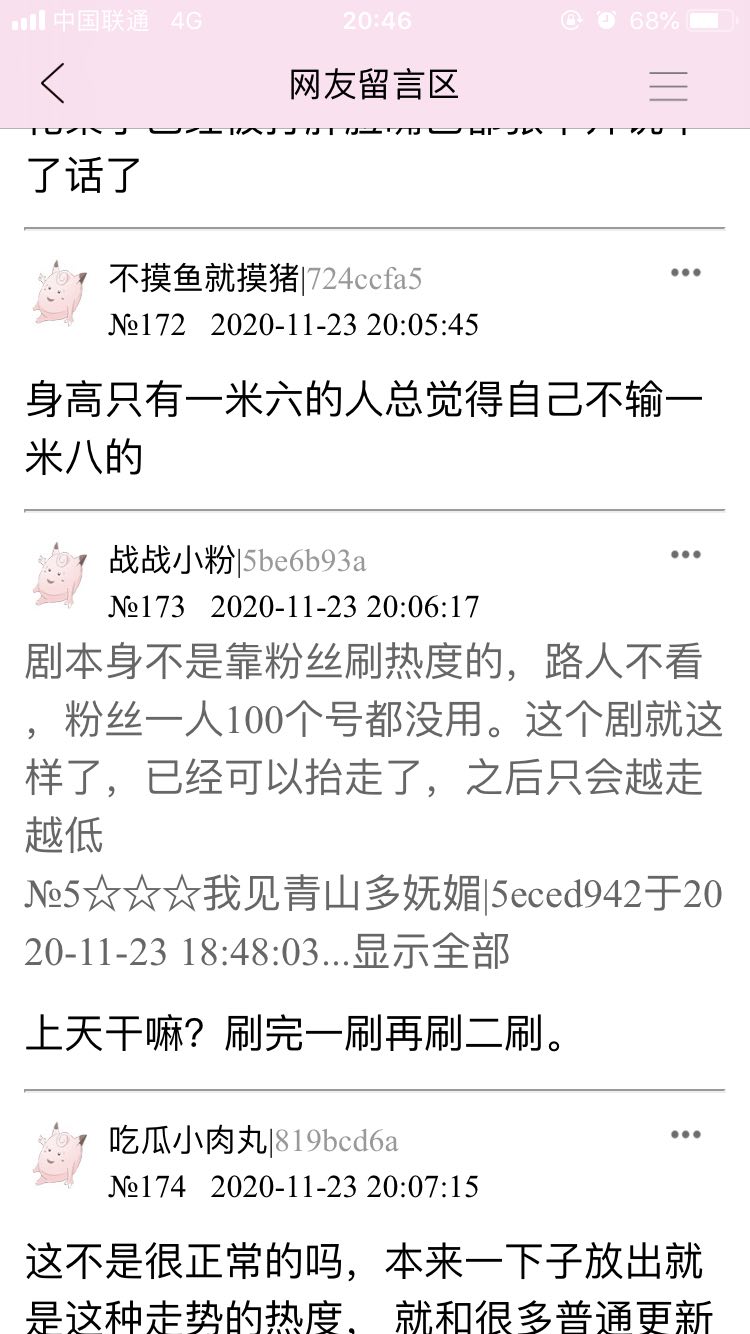Expand quoted reply via 显示全部
The image size is (750, 1334).
pos(431,952)
